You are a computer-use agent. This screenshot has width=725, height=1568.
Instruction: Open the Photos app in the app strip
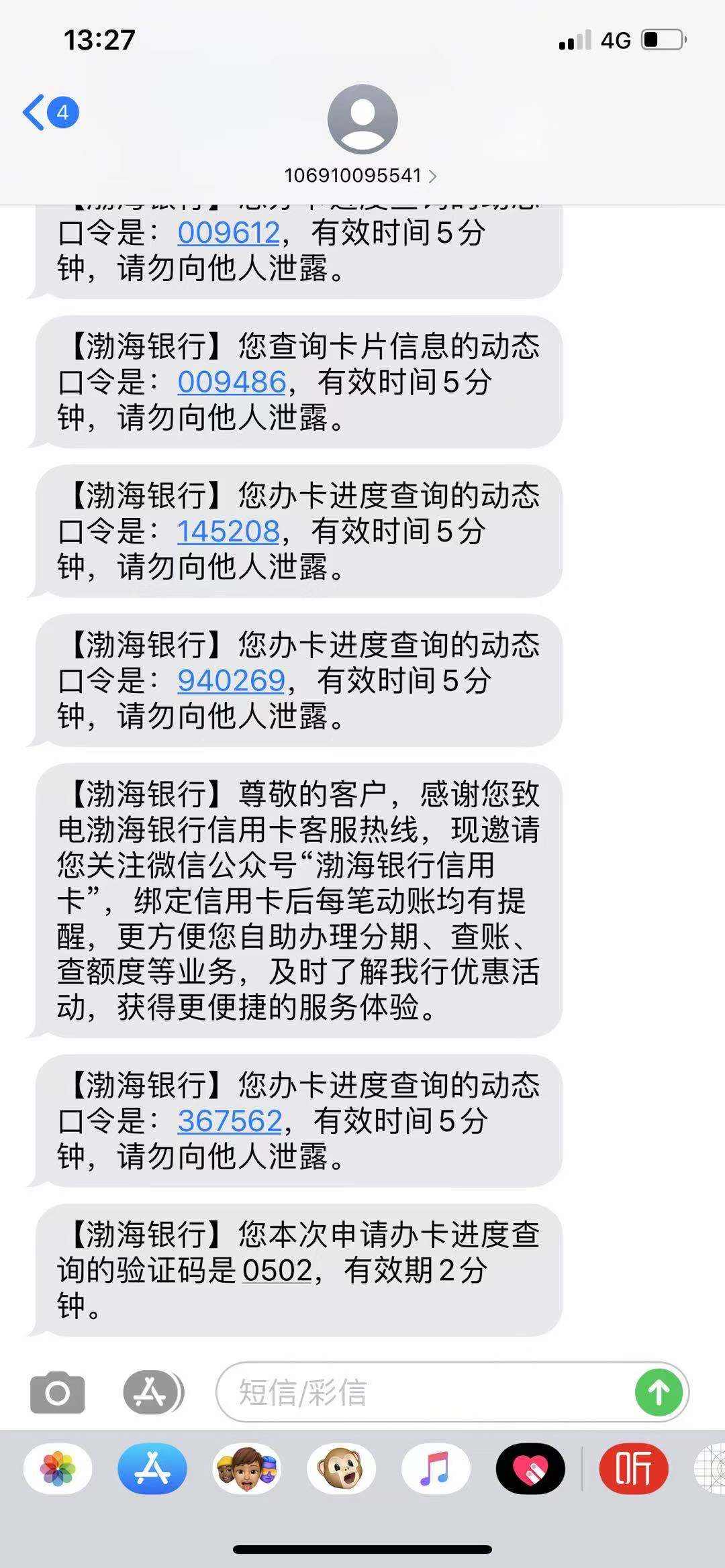coord(58,1469)
